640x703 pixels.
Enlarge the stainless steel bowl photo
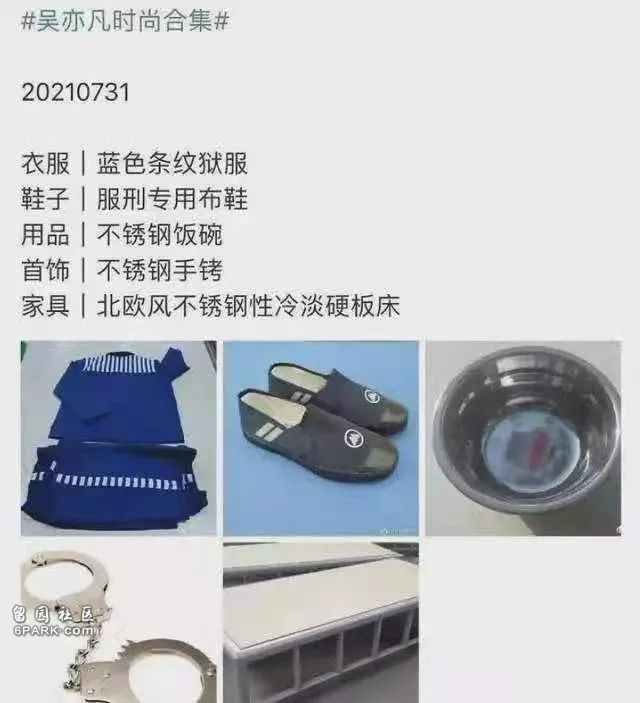click(523, 438)
